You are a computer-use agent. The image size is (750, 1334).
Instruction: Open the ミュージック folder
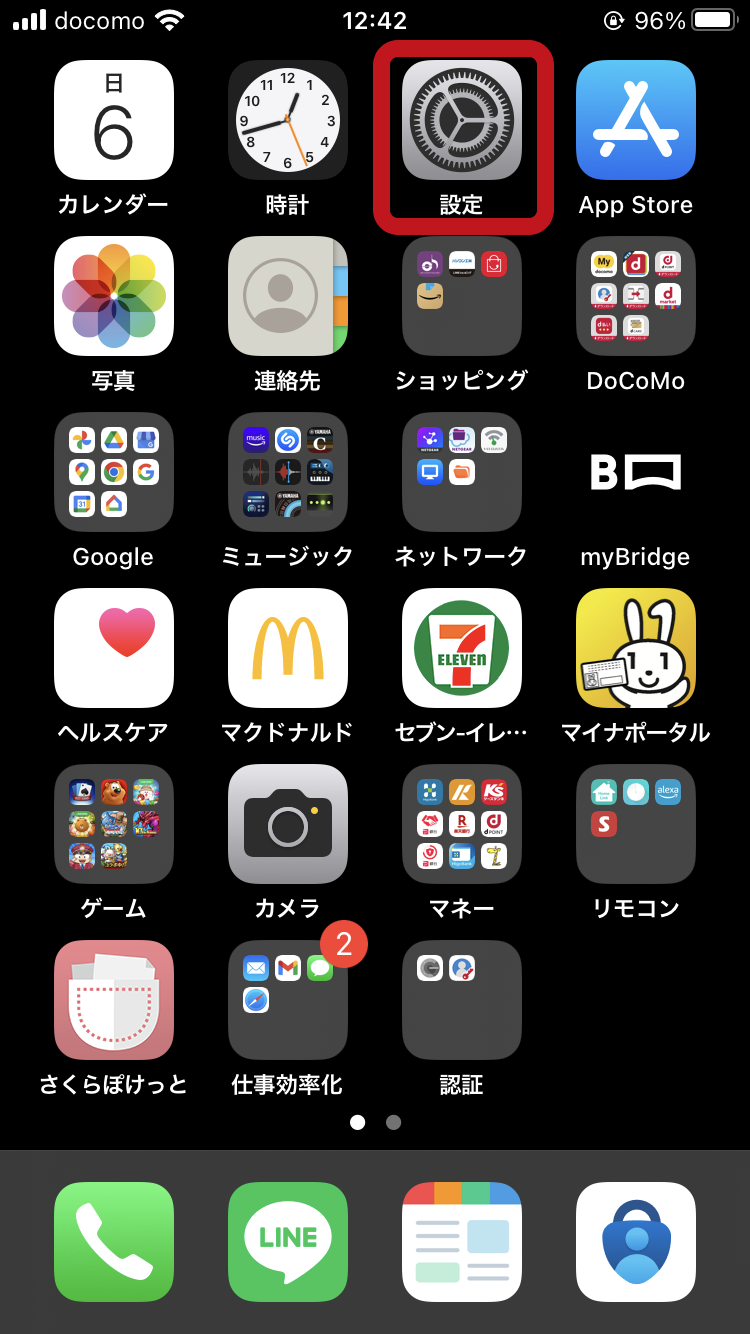click(x=288, y=472)
